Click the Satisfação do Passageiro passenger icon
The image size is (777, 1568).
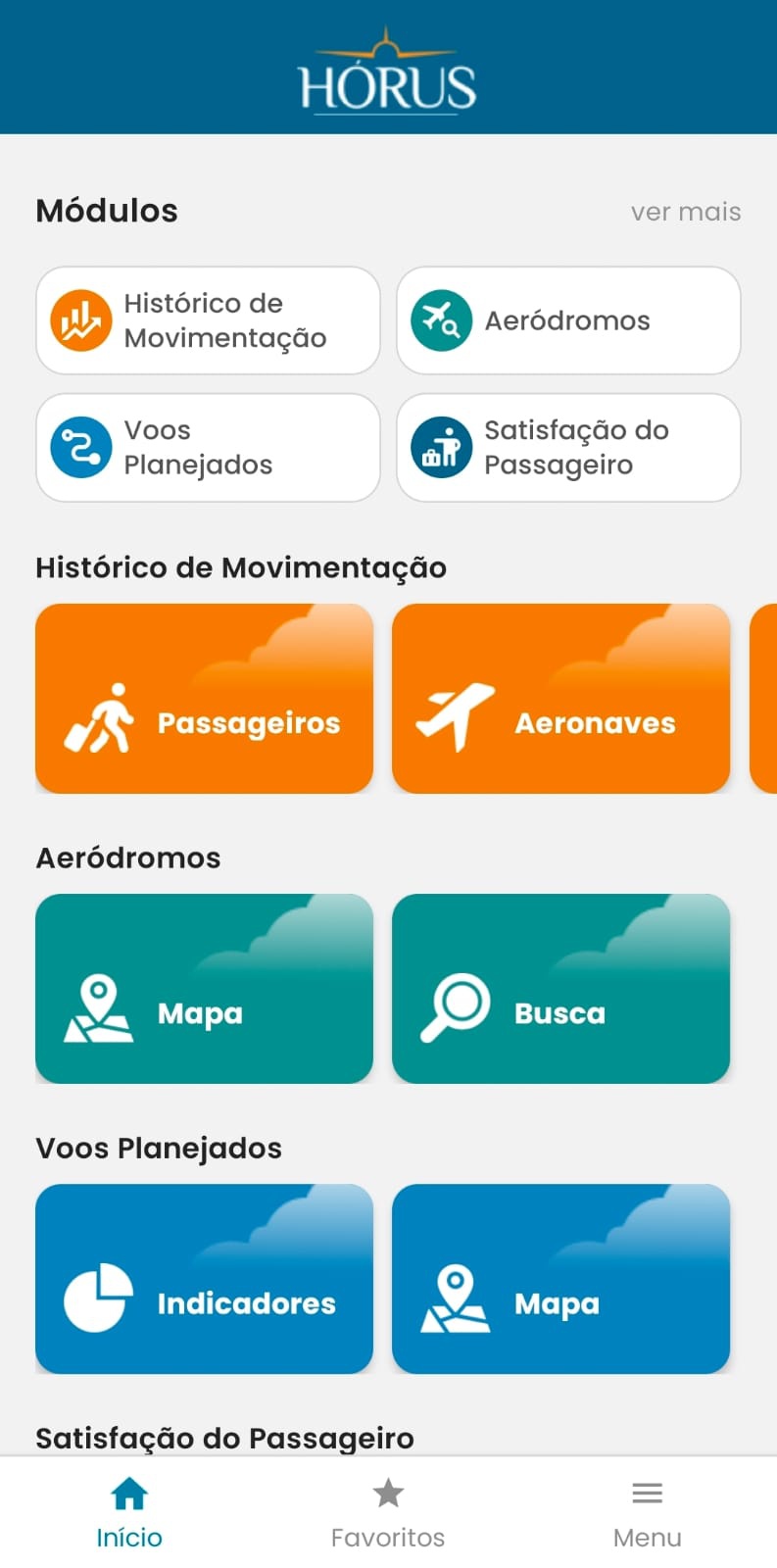click(441, 448)
